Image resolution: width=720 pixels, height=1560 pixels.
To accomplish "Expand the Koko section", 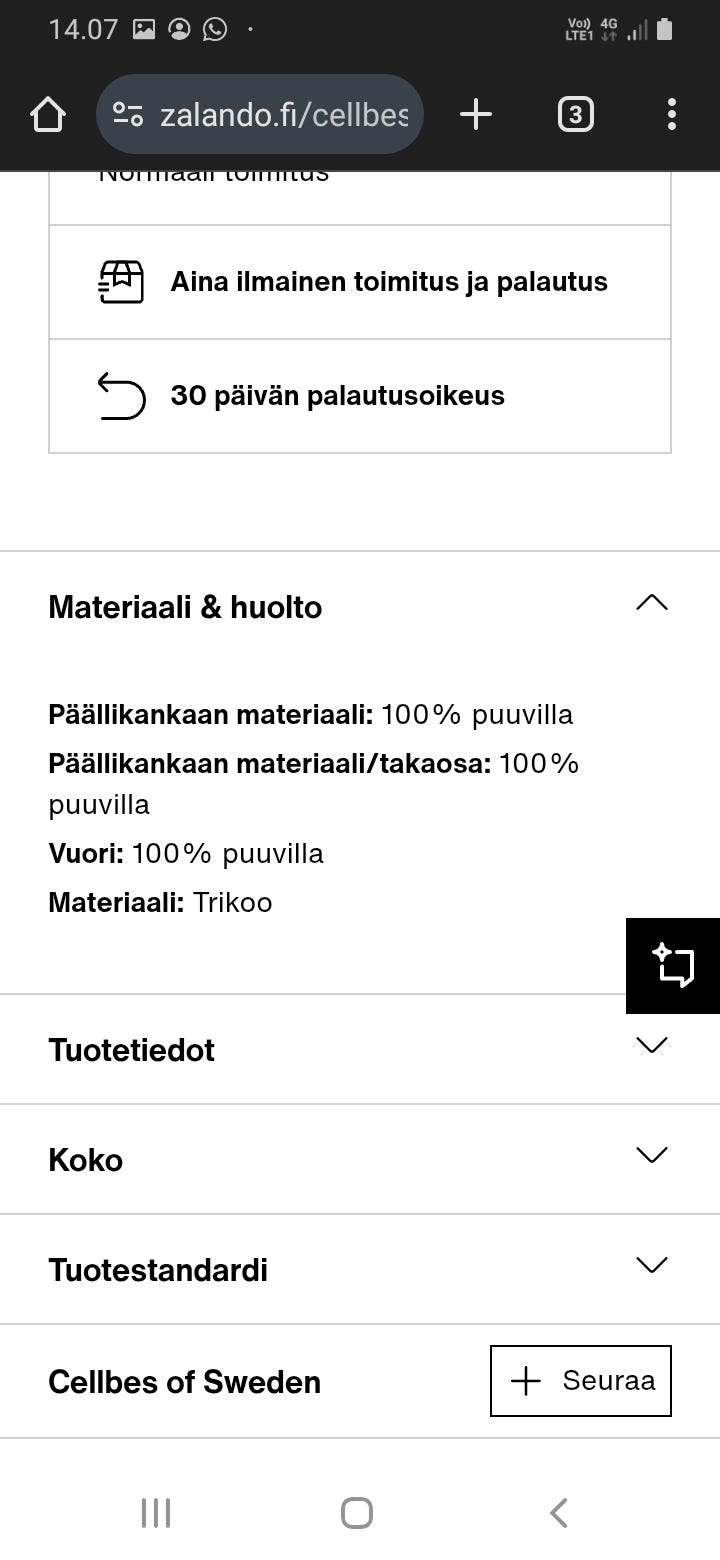I will click(652, 1154).
